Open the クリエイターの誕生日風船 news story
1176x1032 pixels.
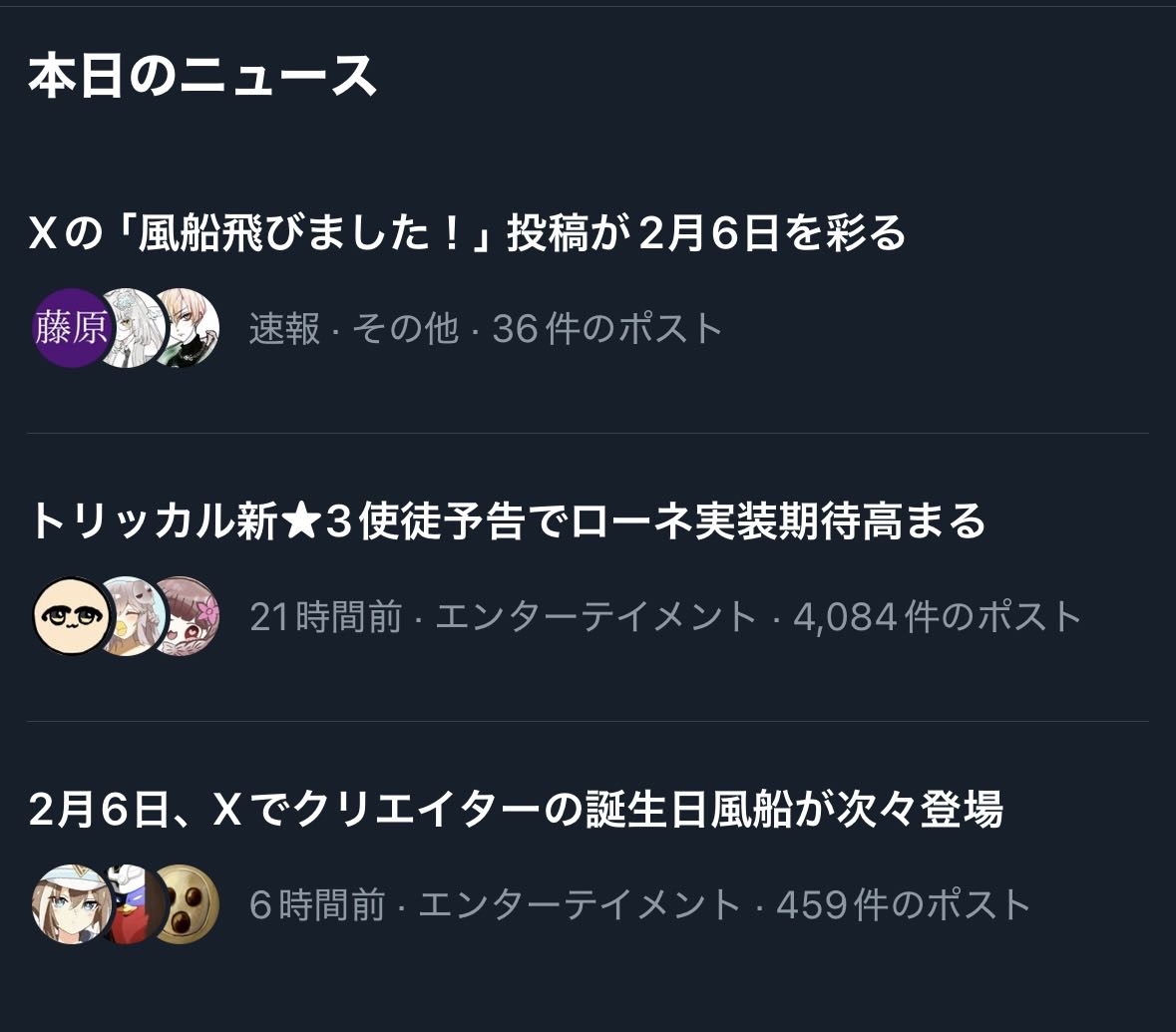pyautogui.click(x=515, y=811)
